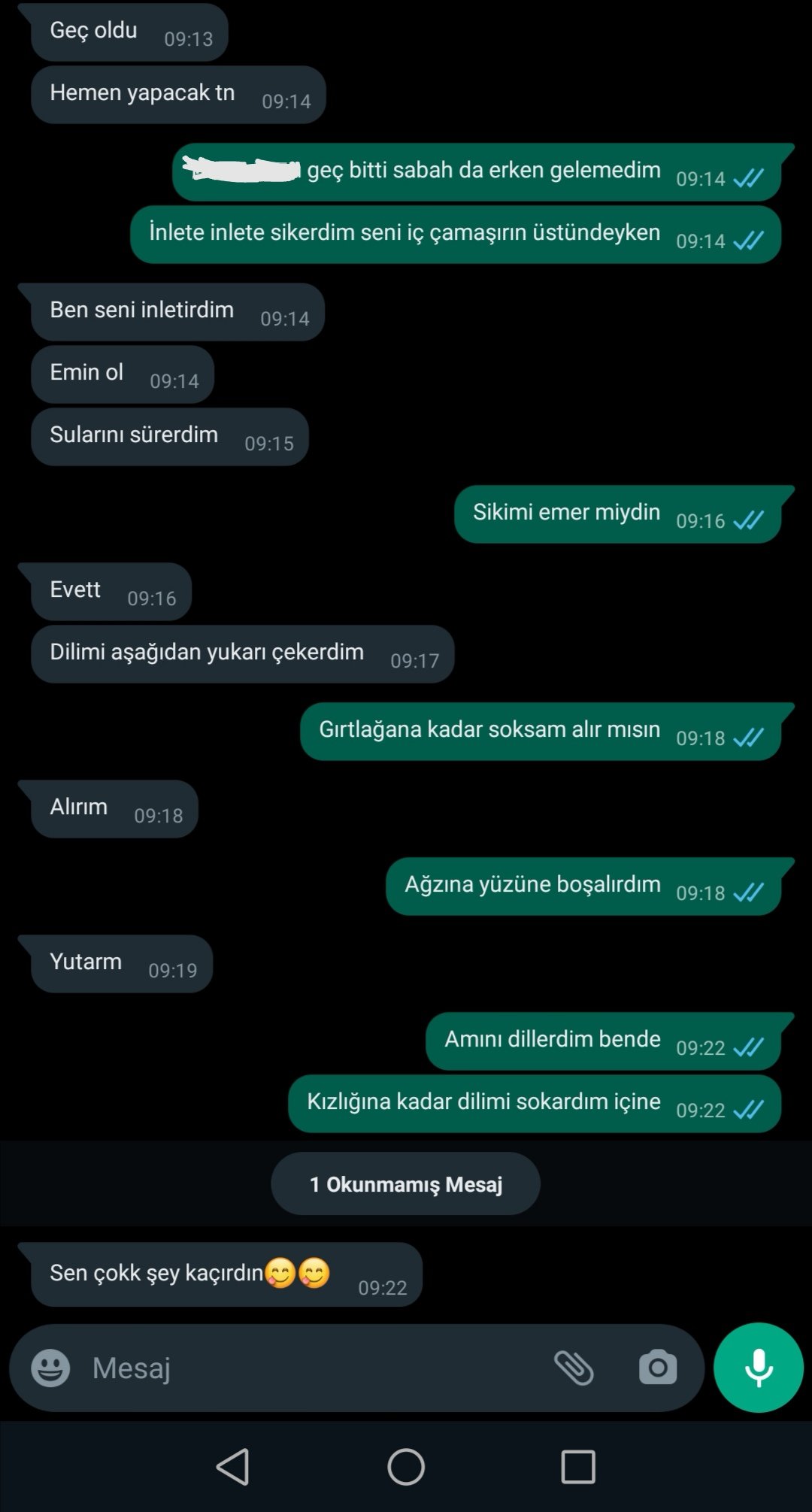Go to the system home screen
This screenshot has height=1512, width=812.
click(x=406, y=1466)
